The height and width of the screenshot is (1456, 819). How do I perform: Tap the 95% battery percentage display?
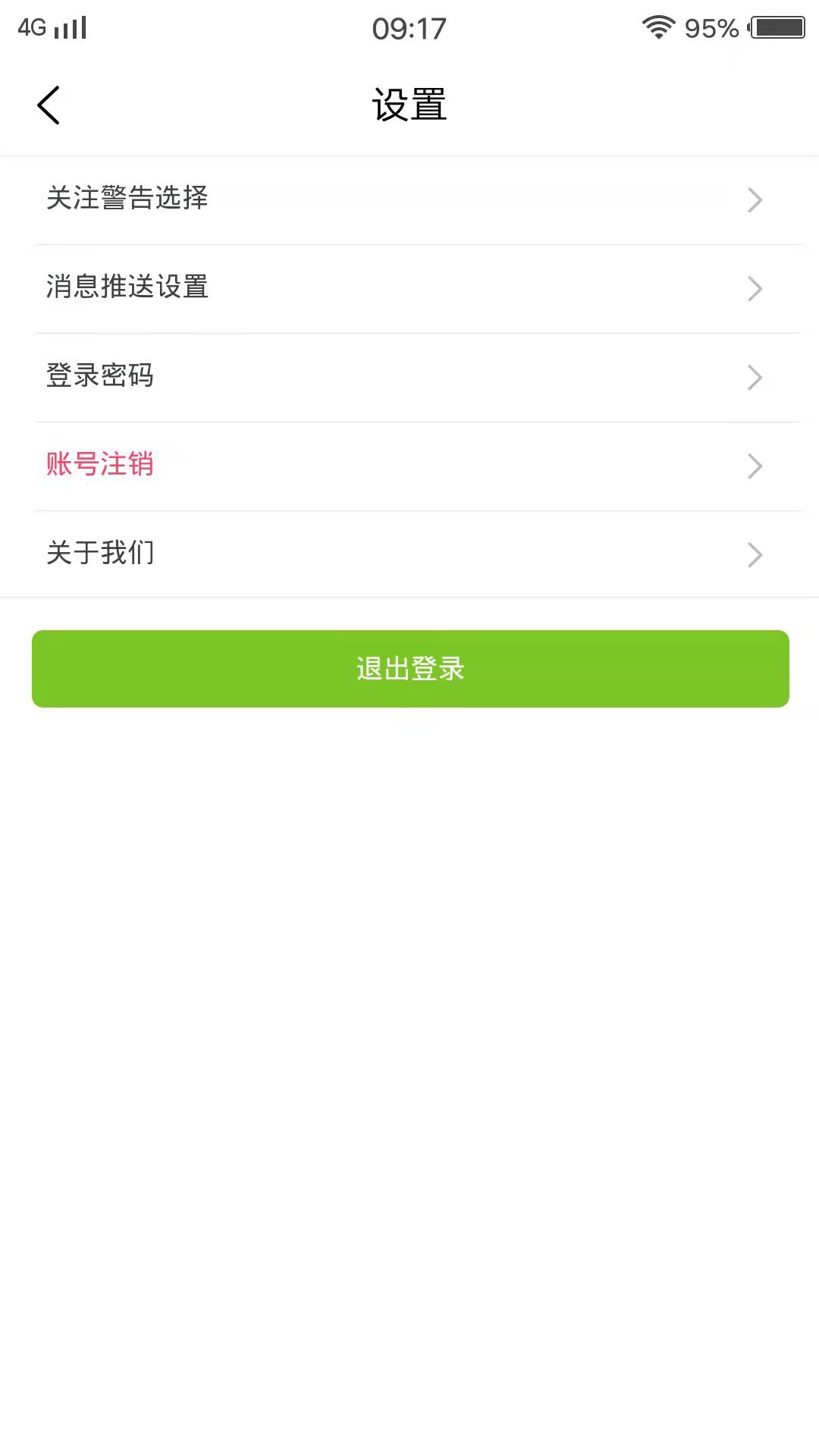click(x=711, y=29)
